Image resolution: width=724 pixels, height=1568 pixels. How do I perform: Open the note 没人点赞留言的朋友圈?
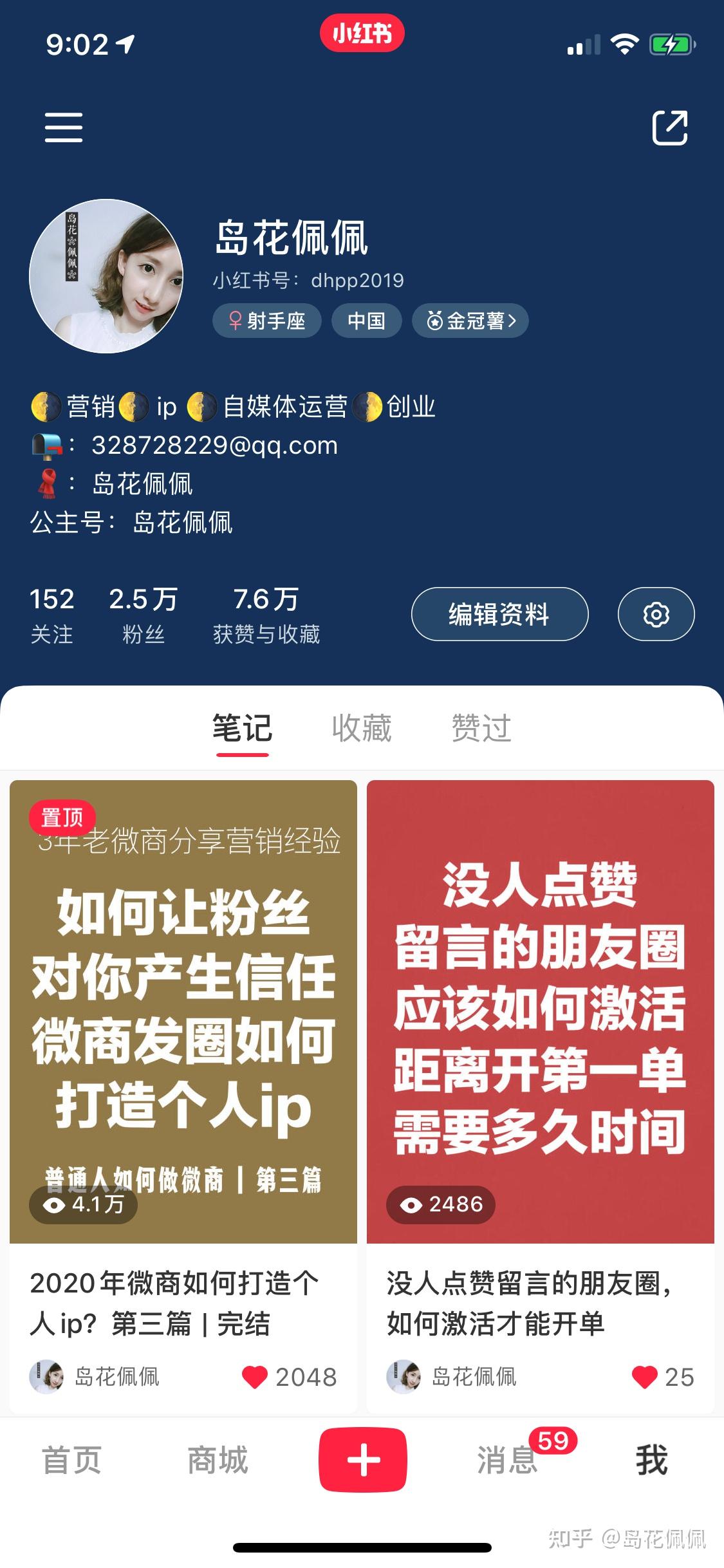[540, 1011]
